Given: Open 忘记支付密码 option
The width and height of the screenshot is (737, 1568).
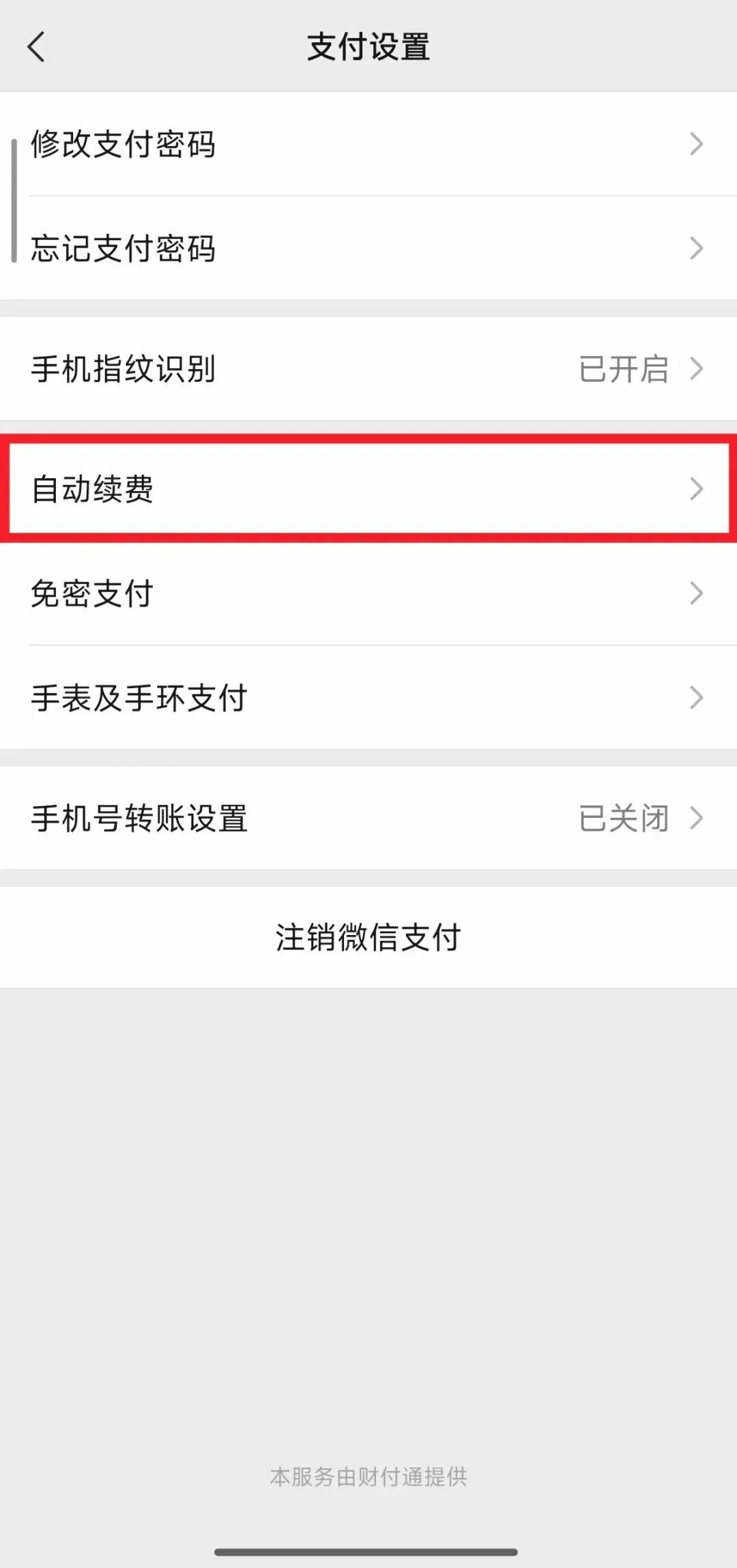Looking at the screenshot, I should (369, 248).
